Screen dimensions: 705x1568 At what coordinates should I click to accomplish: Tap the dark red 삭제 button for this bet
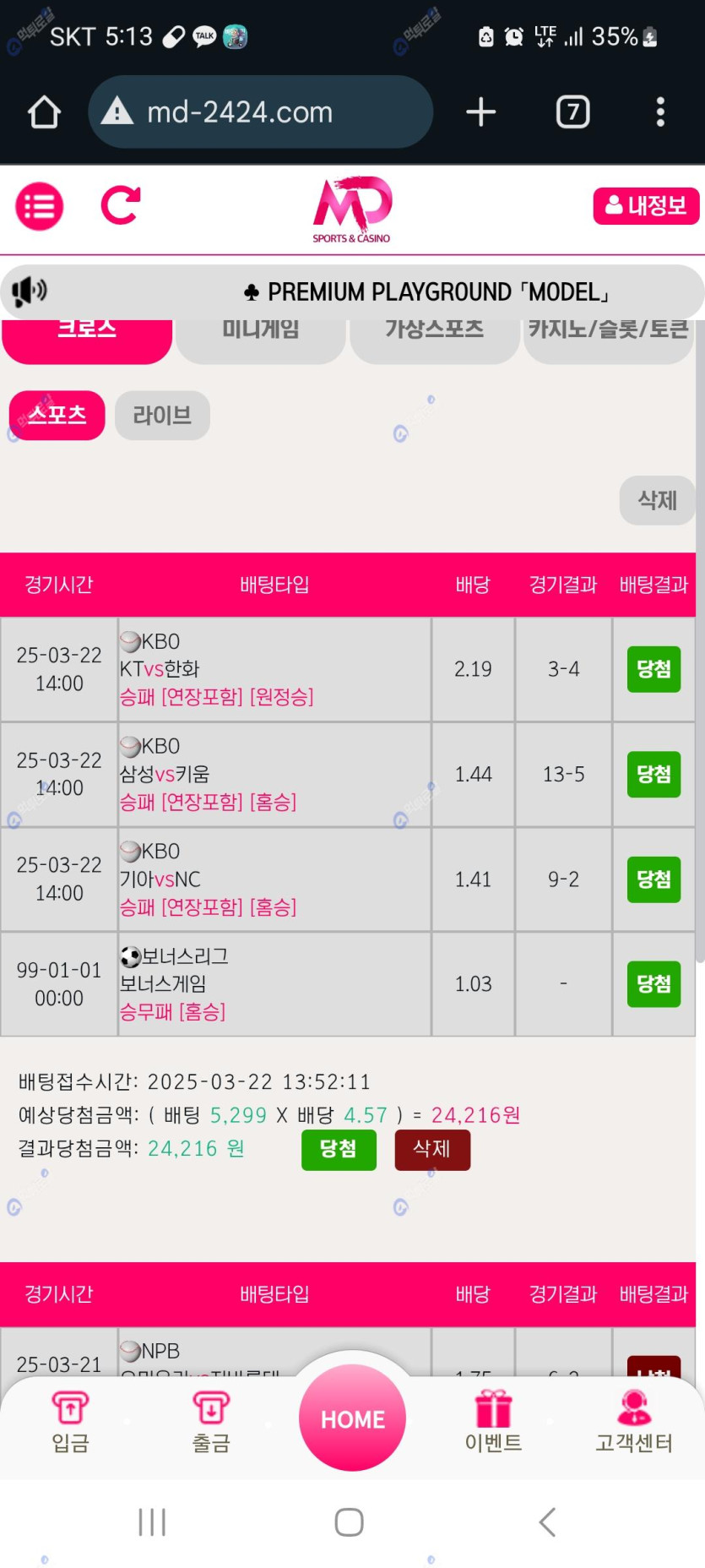(x=432, y=1149)
